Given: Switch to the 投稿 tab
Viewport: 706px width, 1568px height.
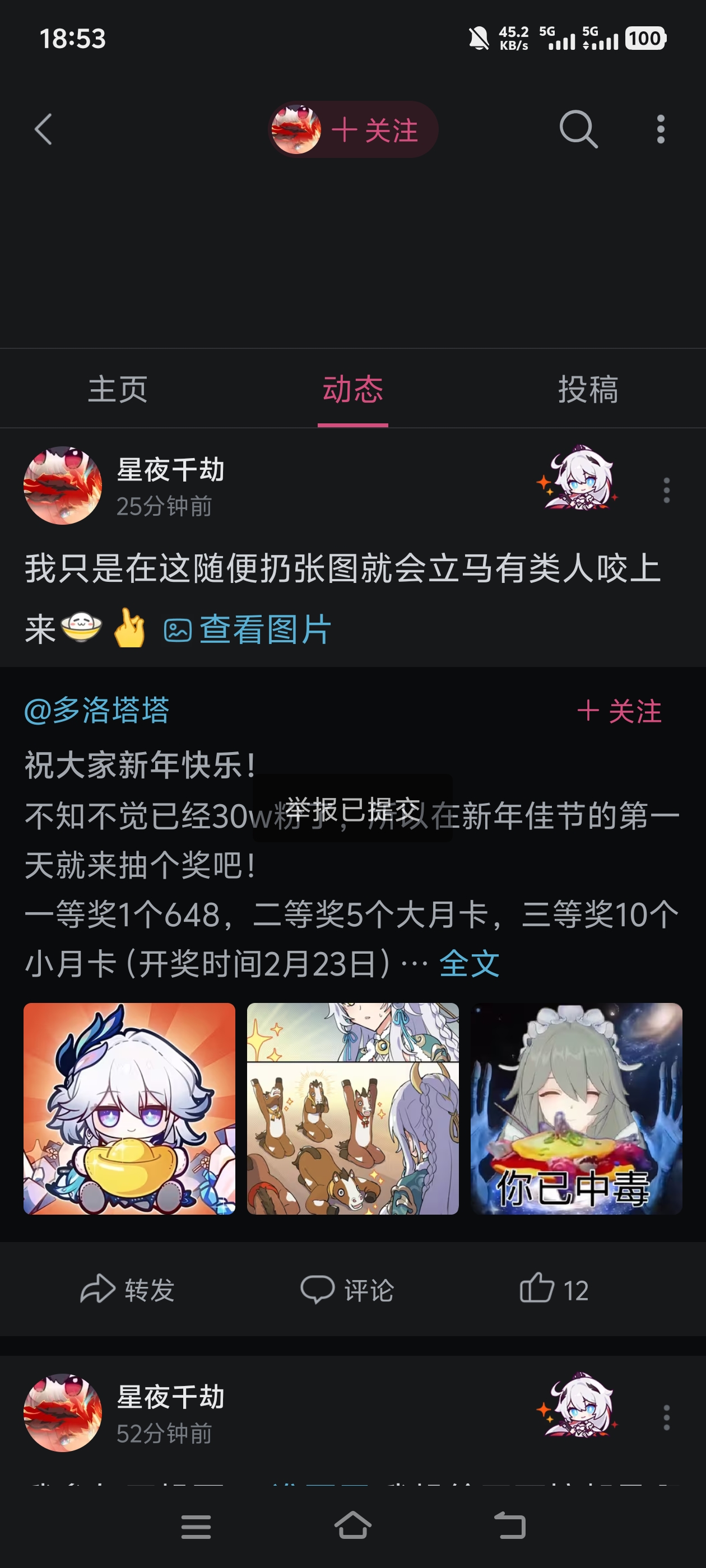Looking at the screenshot, I should tap(588, 389).
